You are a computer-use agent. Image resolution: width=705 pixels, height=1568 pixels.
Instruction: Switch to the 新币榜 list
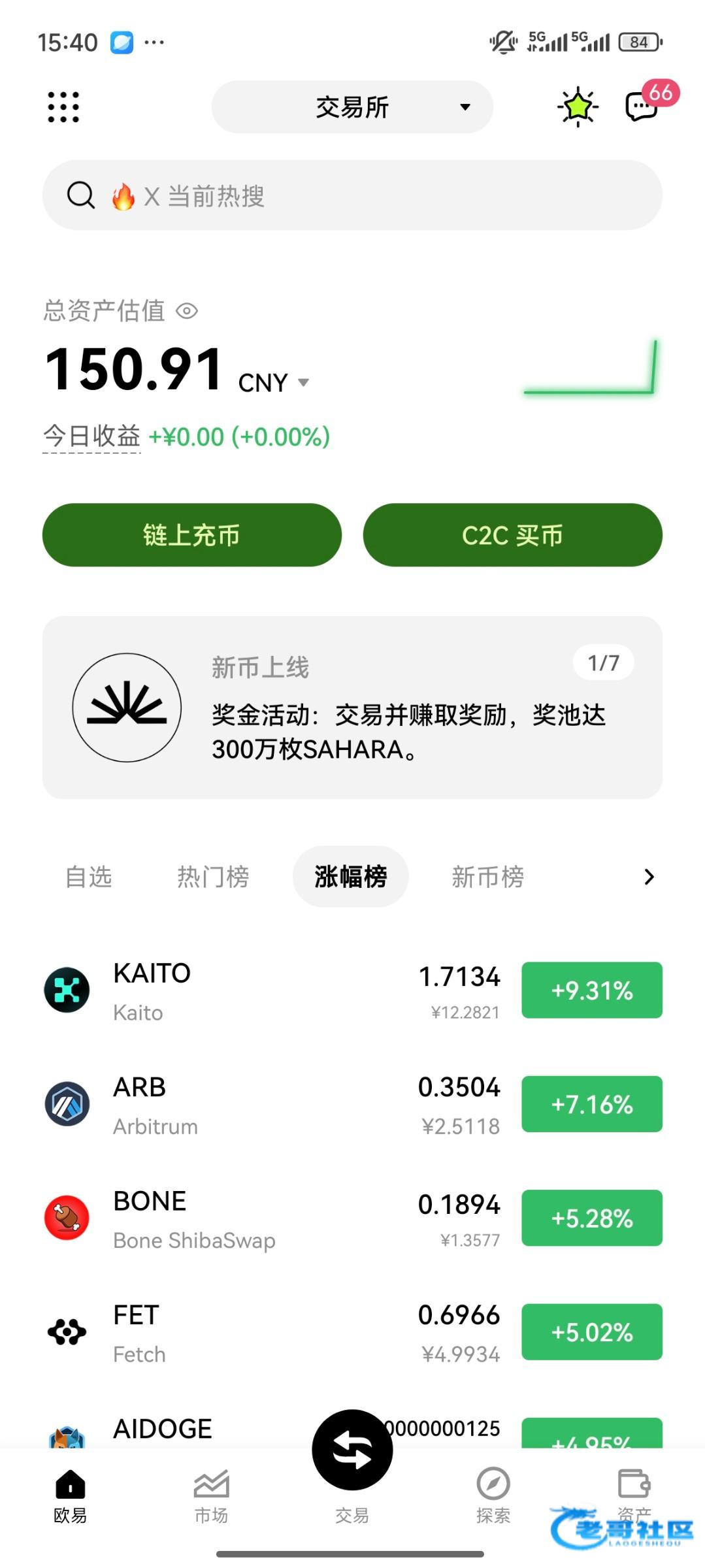point(487,877)
